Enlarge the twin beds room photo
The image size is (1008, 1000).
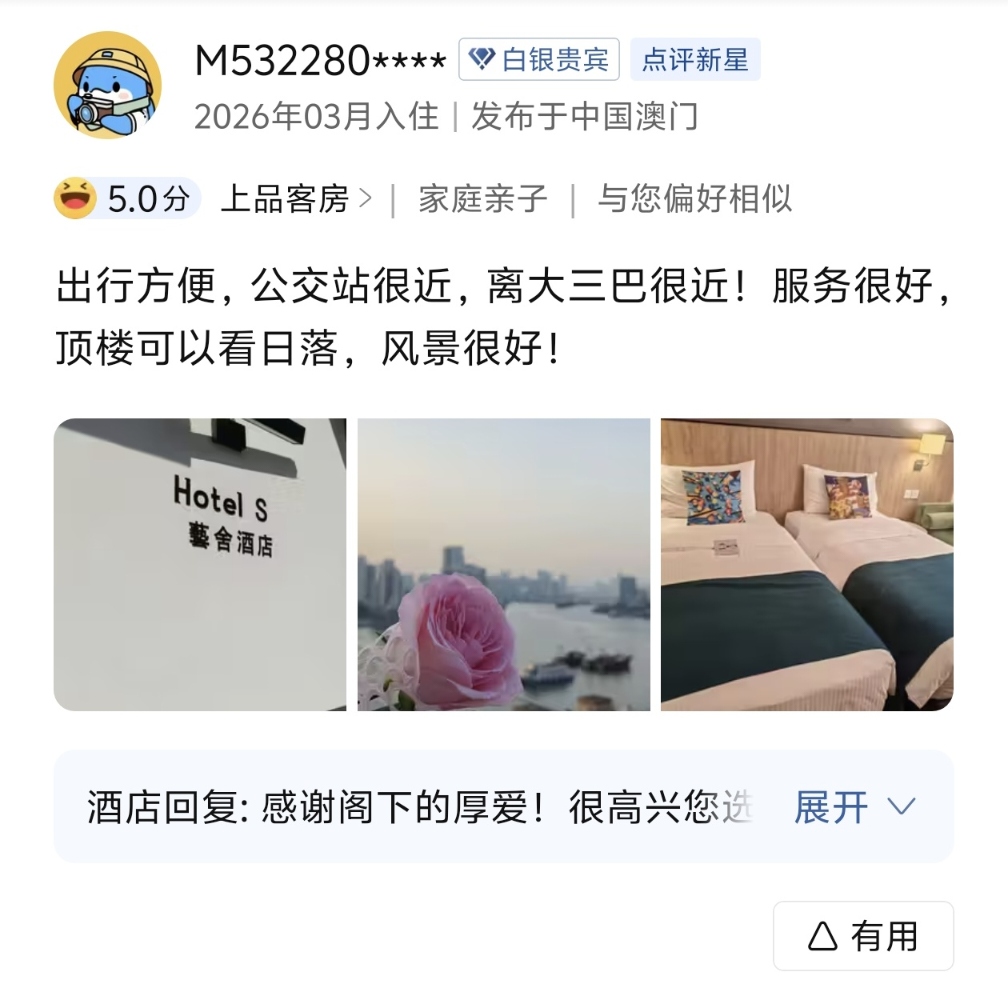click(807, 564)
